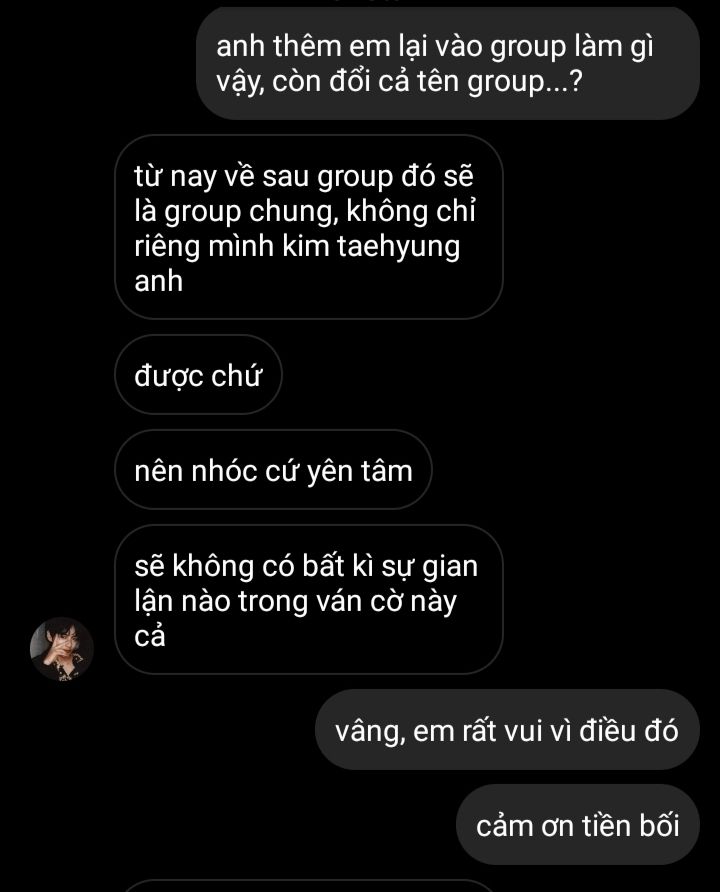The image size is (720, 892).
Task: Open the sender's profile picture avatar
Action: pos(62,650)
